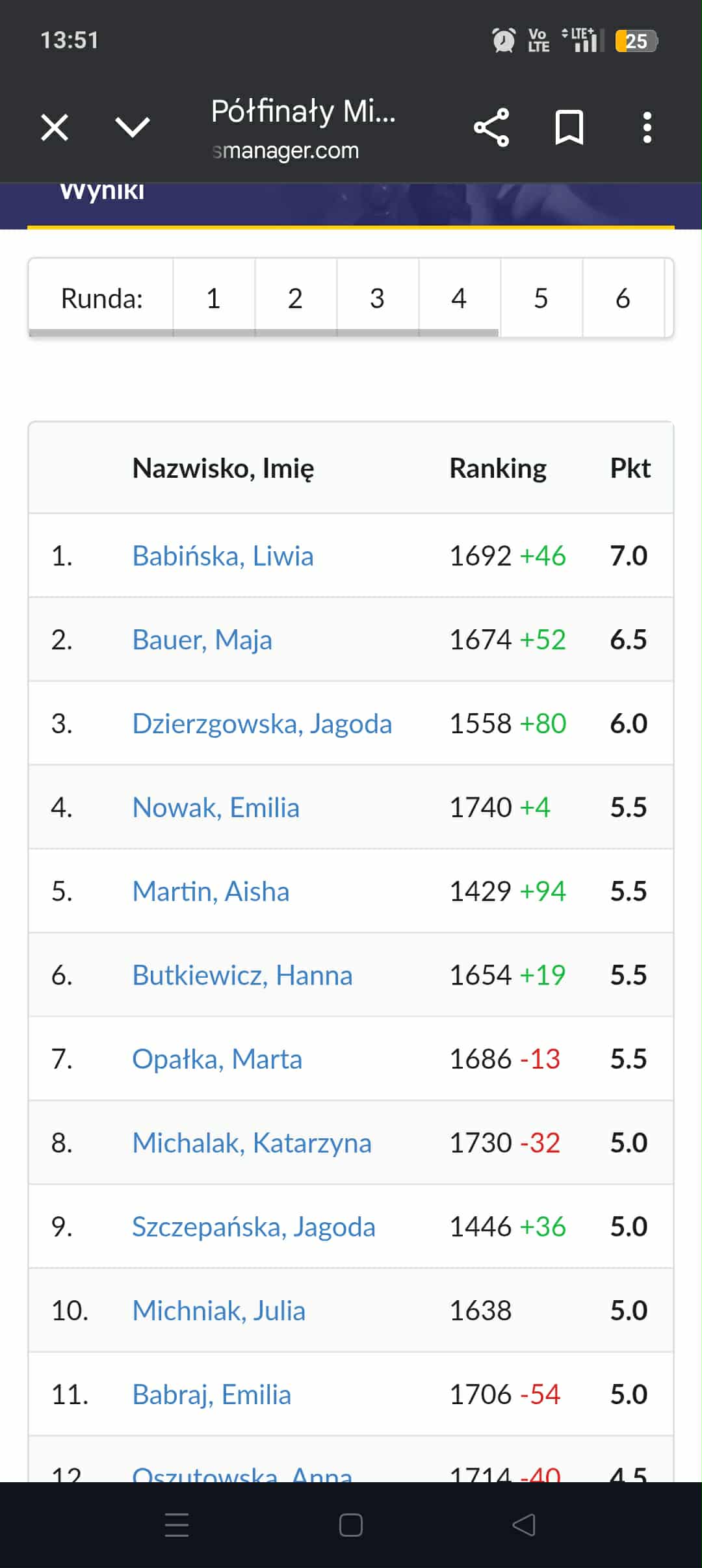
Task: View Dzierzgowska, Jagoda details
Action: click(262, 724)
